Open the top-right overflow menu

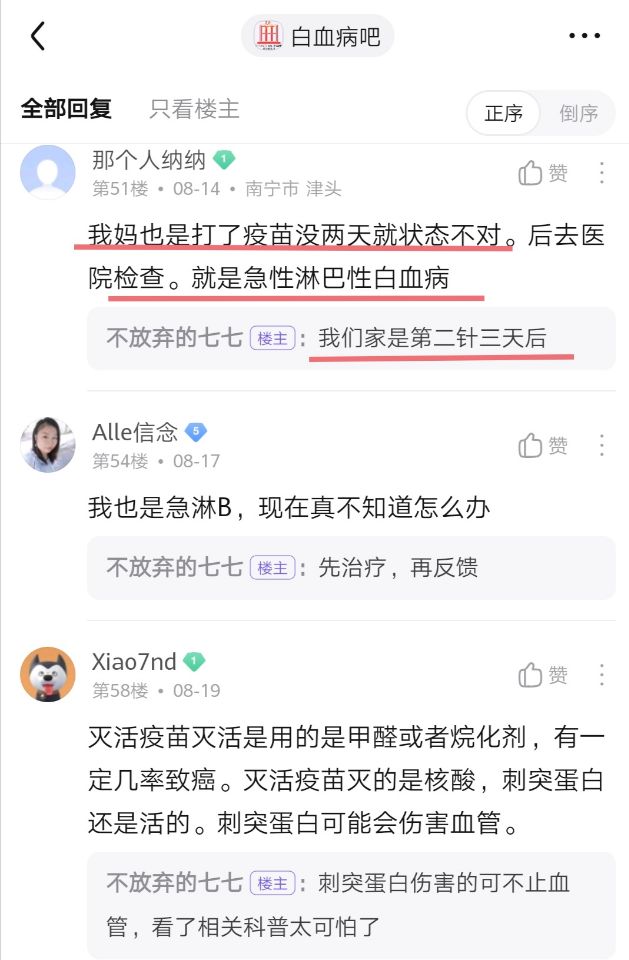[x=584, y=37]
